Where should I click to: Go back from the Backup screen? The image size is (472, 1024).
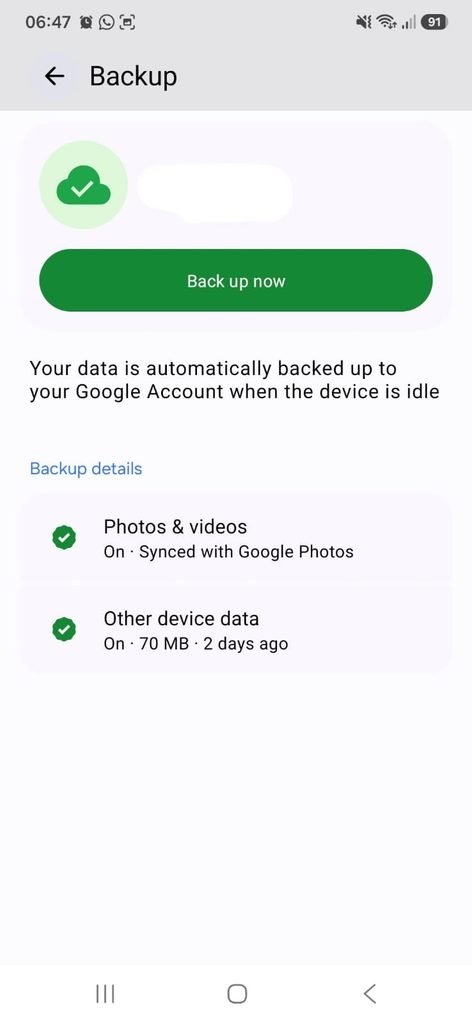tap(54, 76)
